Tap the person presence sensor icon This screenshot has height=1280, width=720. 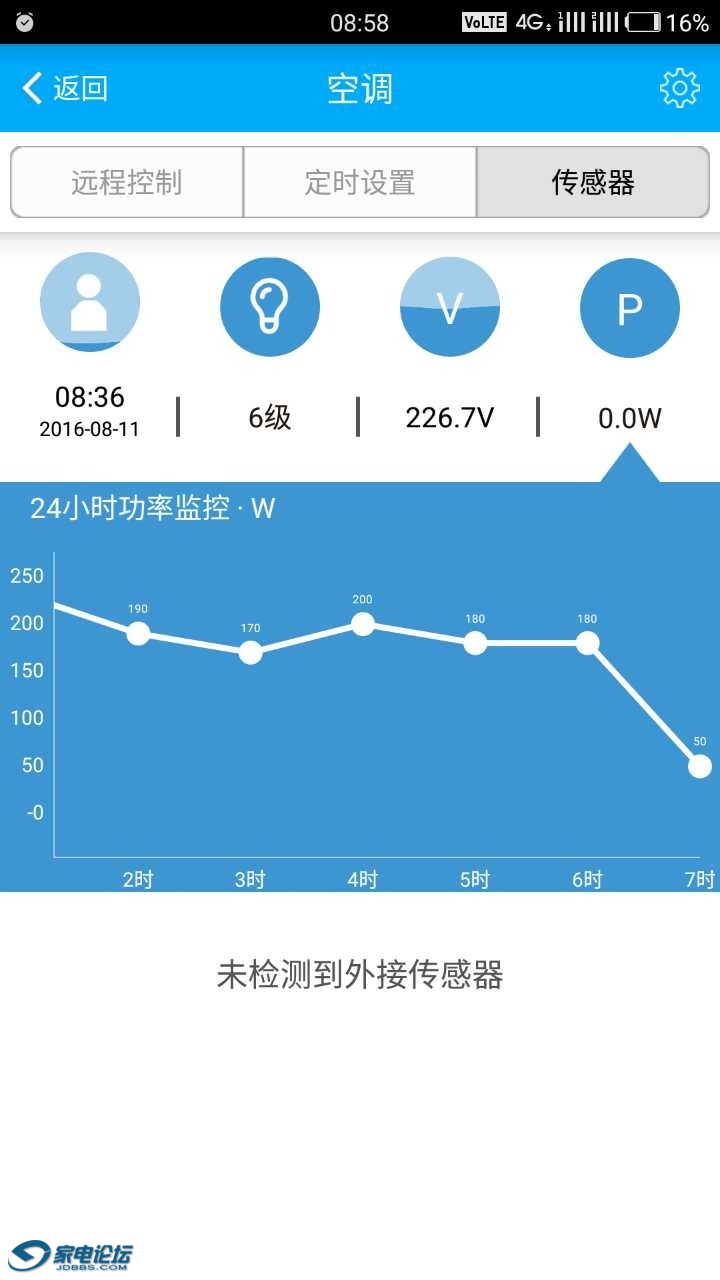pyautogui.click(x=90, y=303)
